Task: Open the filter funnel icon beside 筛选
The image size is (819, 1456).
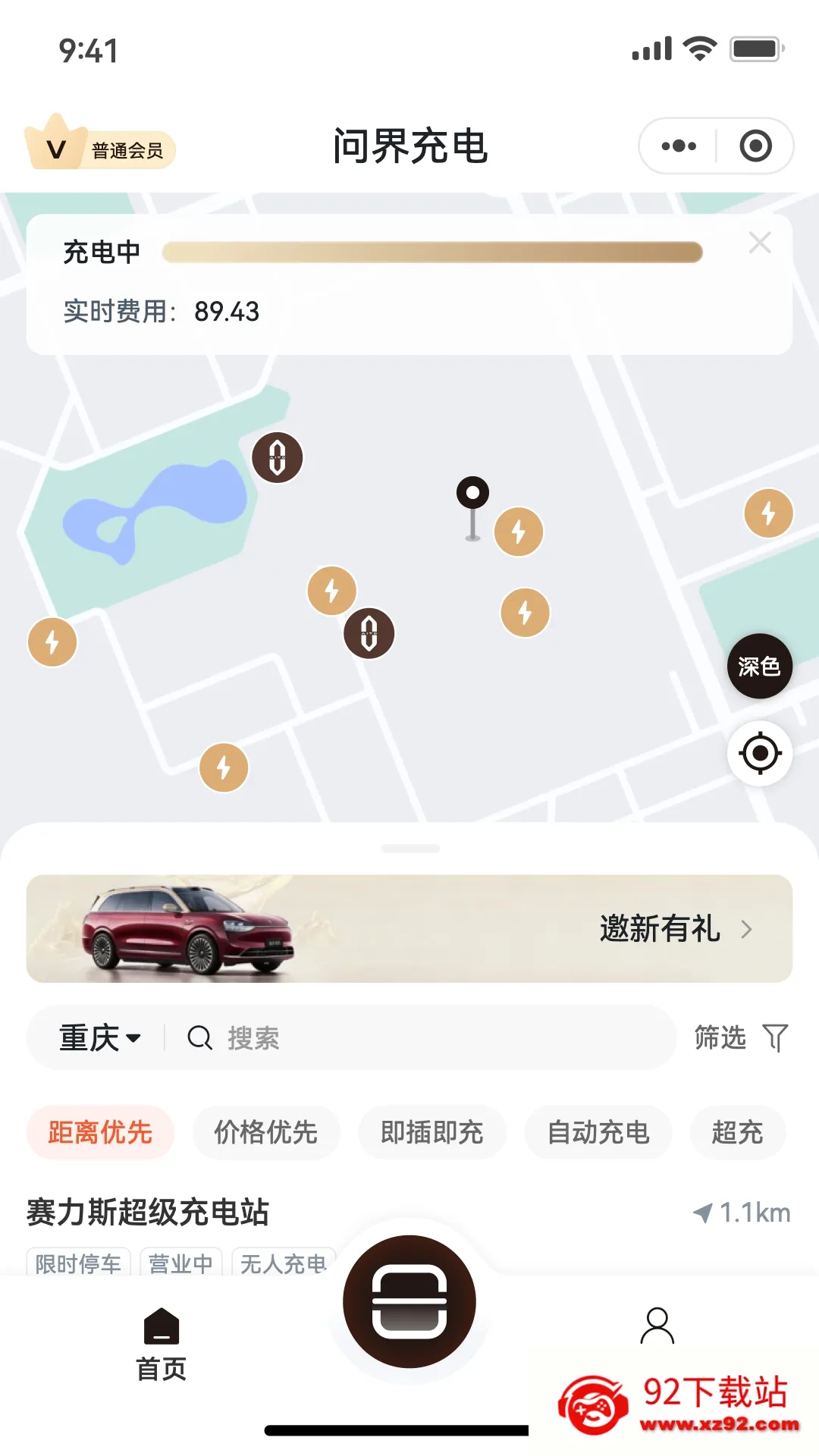Action: [776, 1037]
